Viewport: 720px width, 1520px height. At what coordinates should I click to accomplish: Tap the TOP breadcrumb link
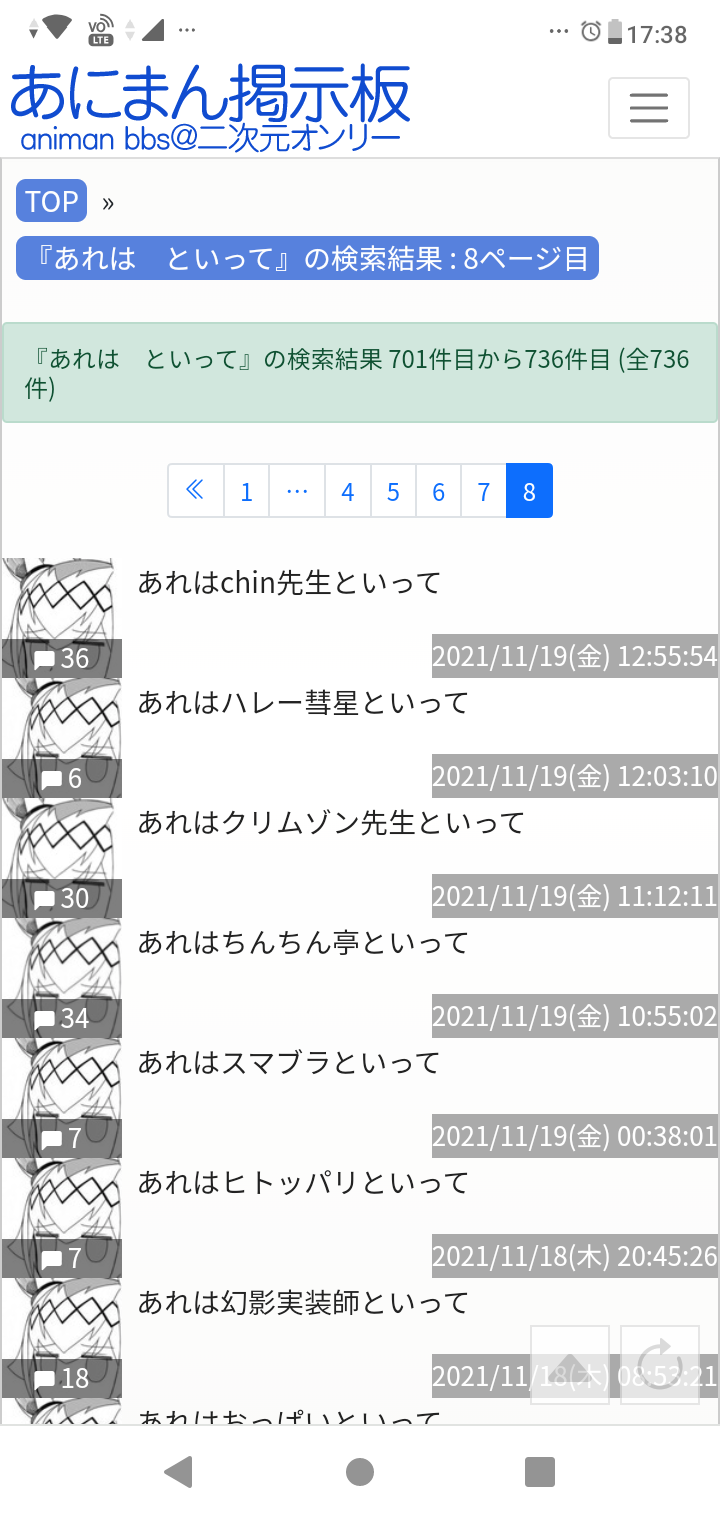click(52, 201)
